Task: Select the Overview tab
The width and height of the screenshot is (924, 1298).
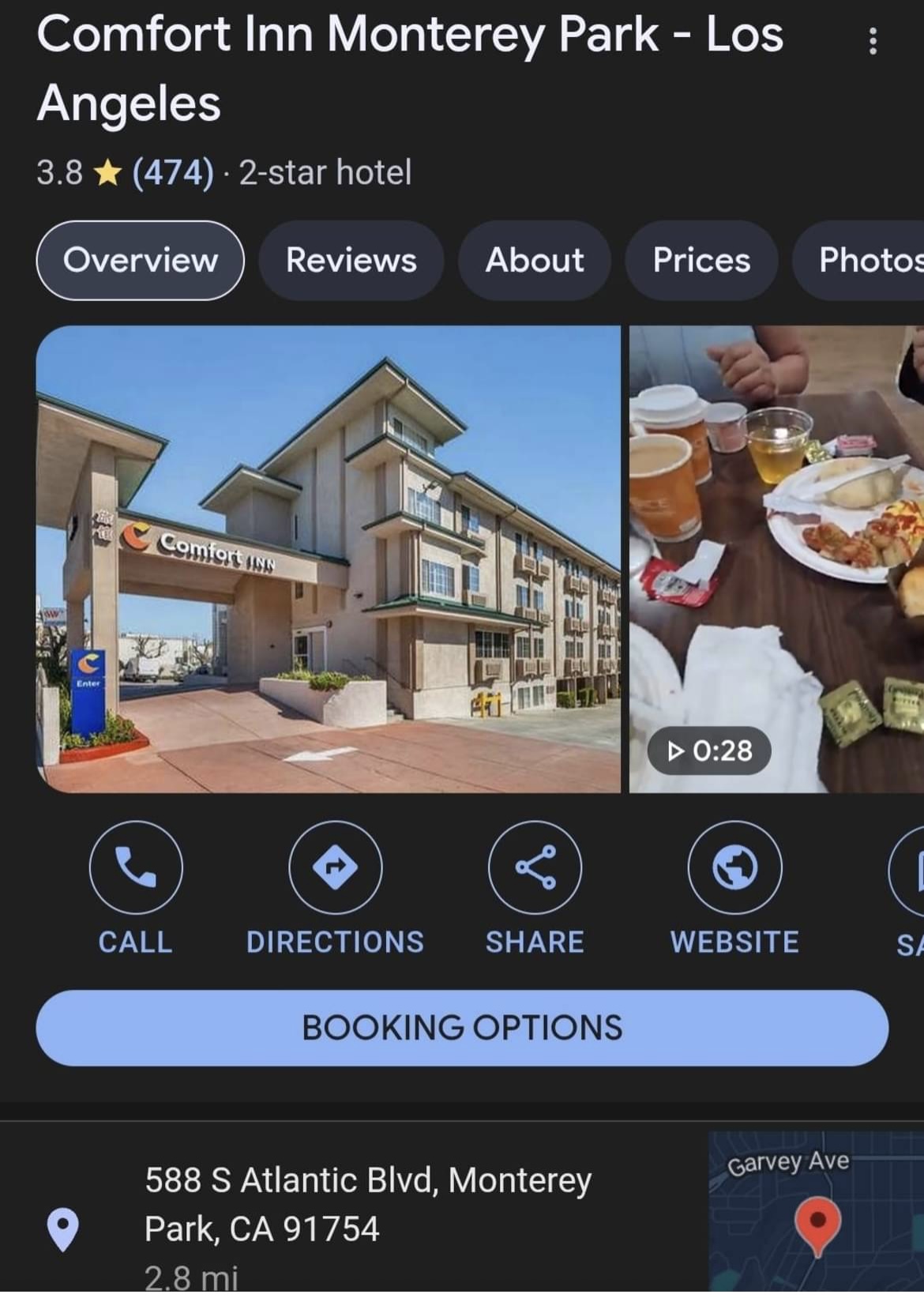Action: pyautogui.click(x=140, y=260)
